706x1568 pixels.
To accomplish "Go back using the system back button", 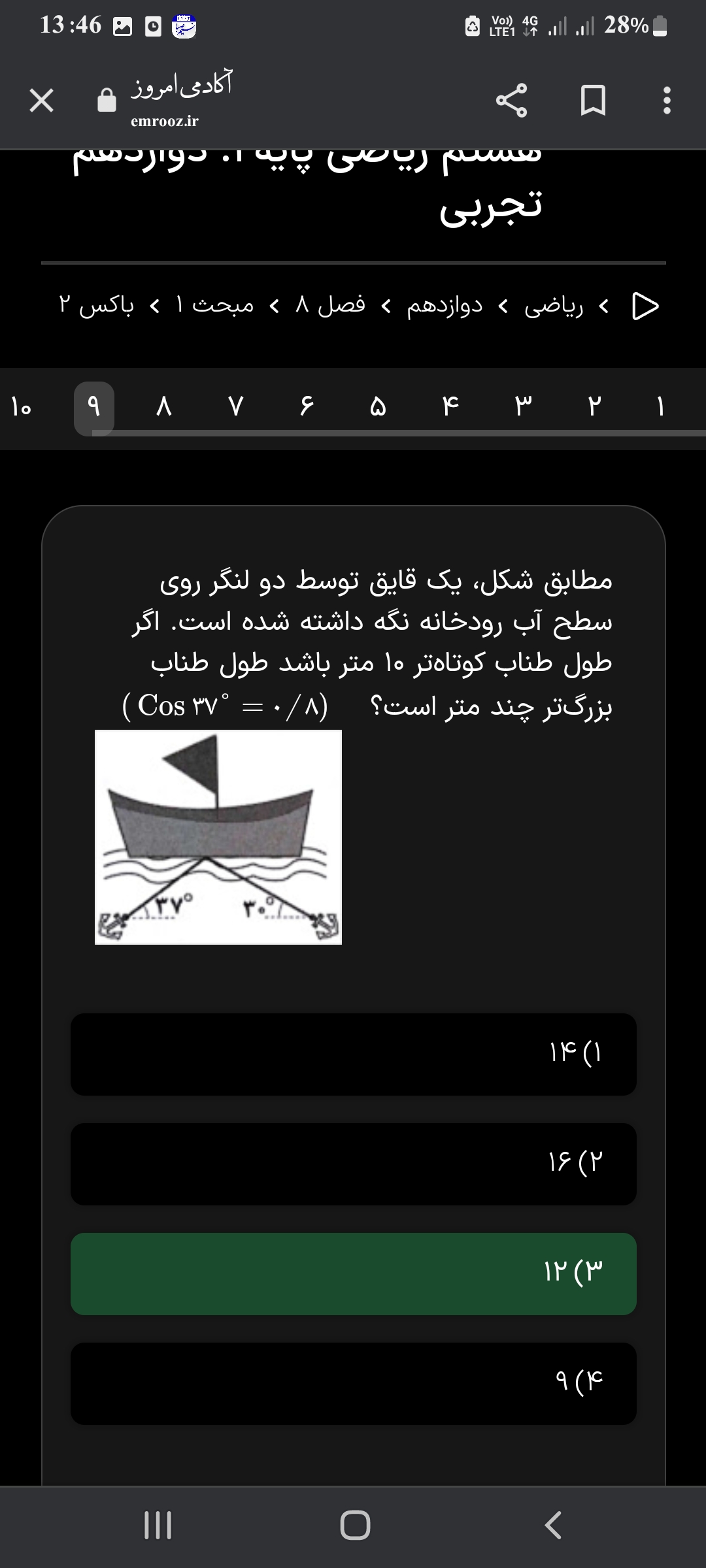I will (x=553, y=1525).
